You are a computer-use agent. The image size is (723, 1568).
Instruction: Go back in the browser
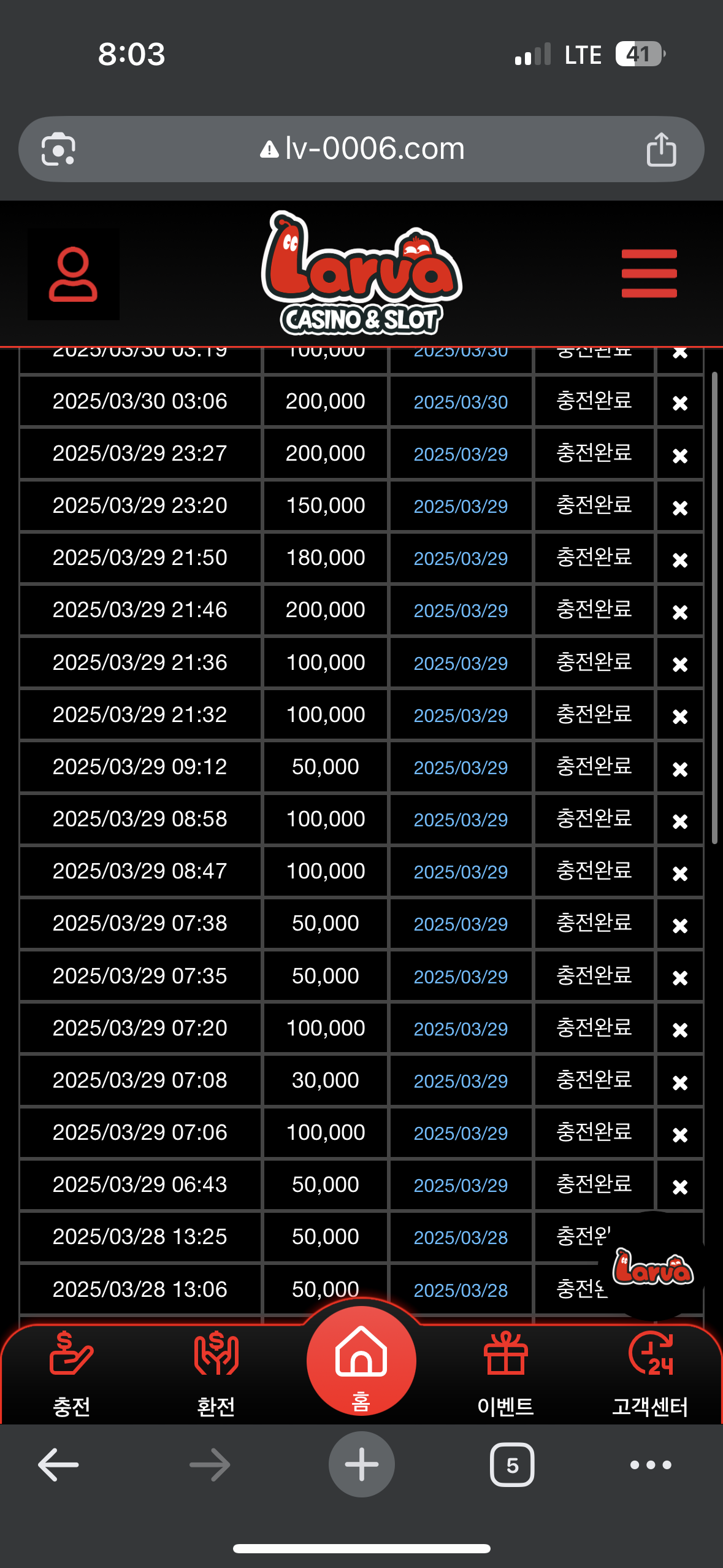coord(58,1465)
